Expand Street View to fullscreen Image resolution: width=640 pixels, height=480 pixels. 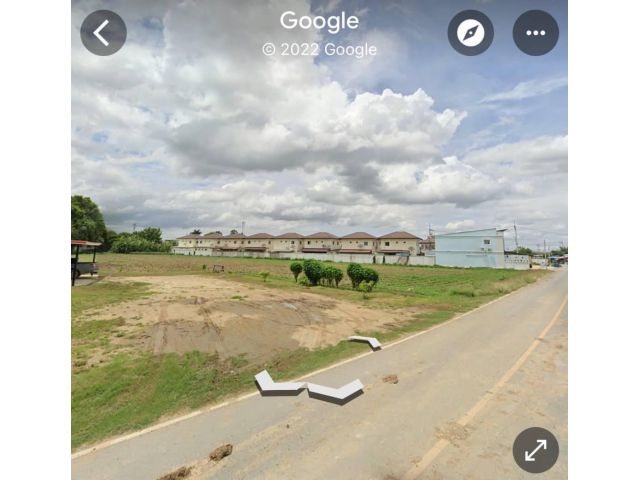(535, 450)
